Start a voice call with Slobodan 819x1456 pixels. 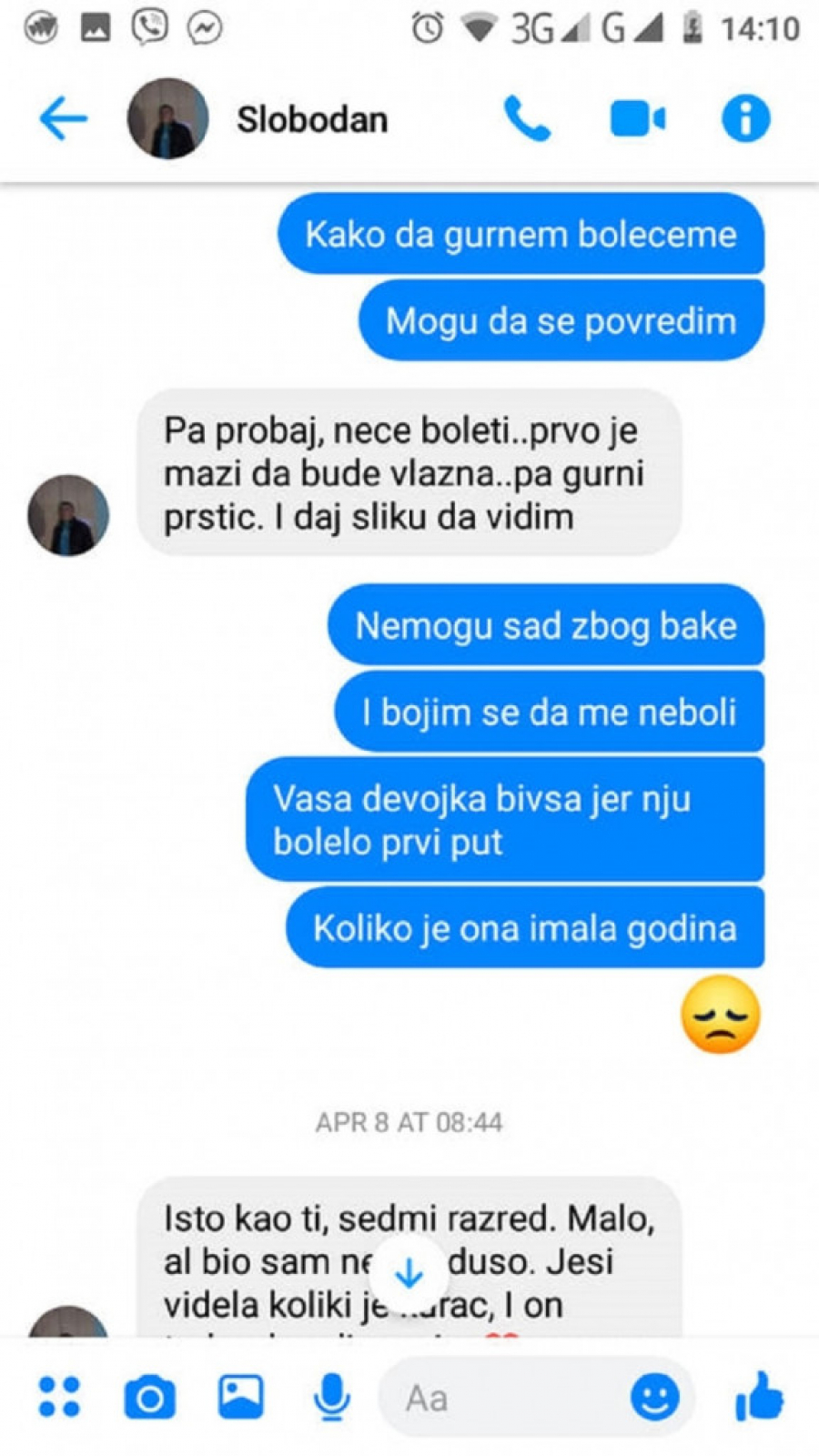527,119
